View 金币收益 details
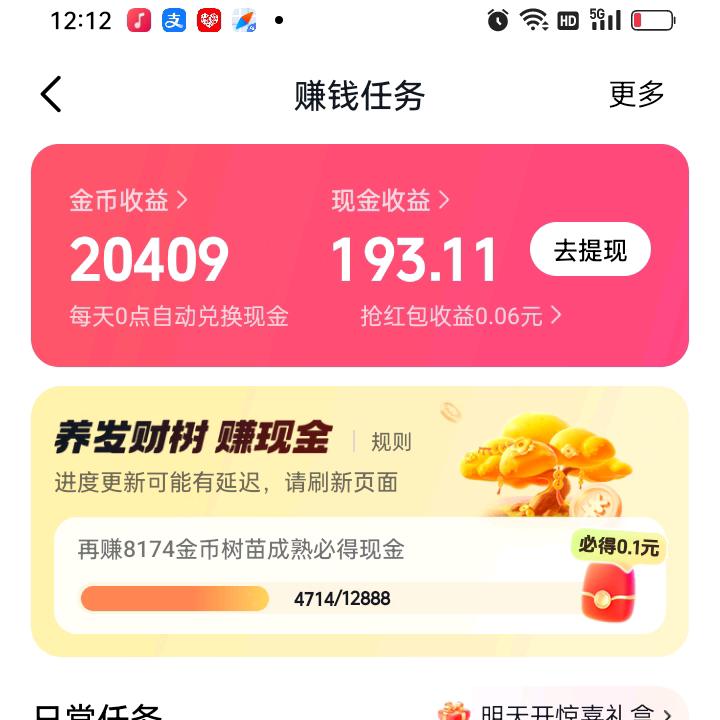Image resolution: width=720 pixels, height=720 pixels. (x=128, y=200)
